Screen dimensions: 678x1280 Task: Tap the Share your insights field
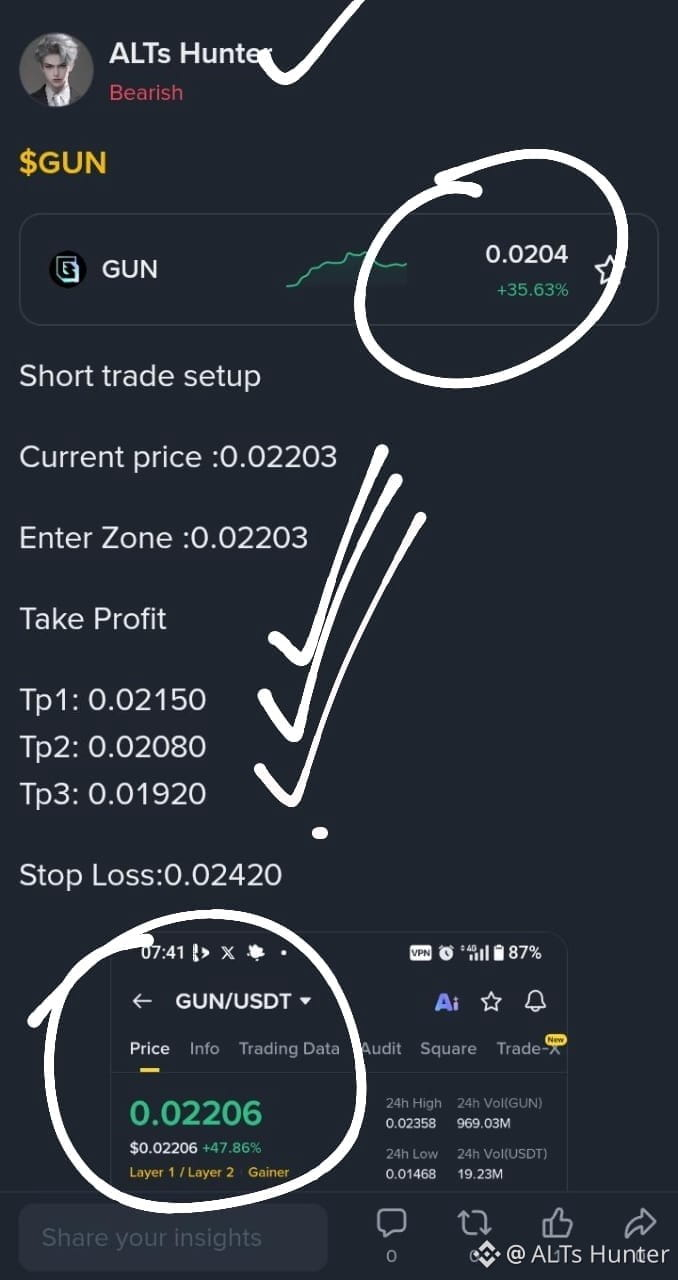(173, 1237)
